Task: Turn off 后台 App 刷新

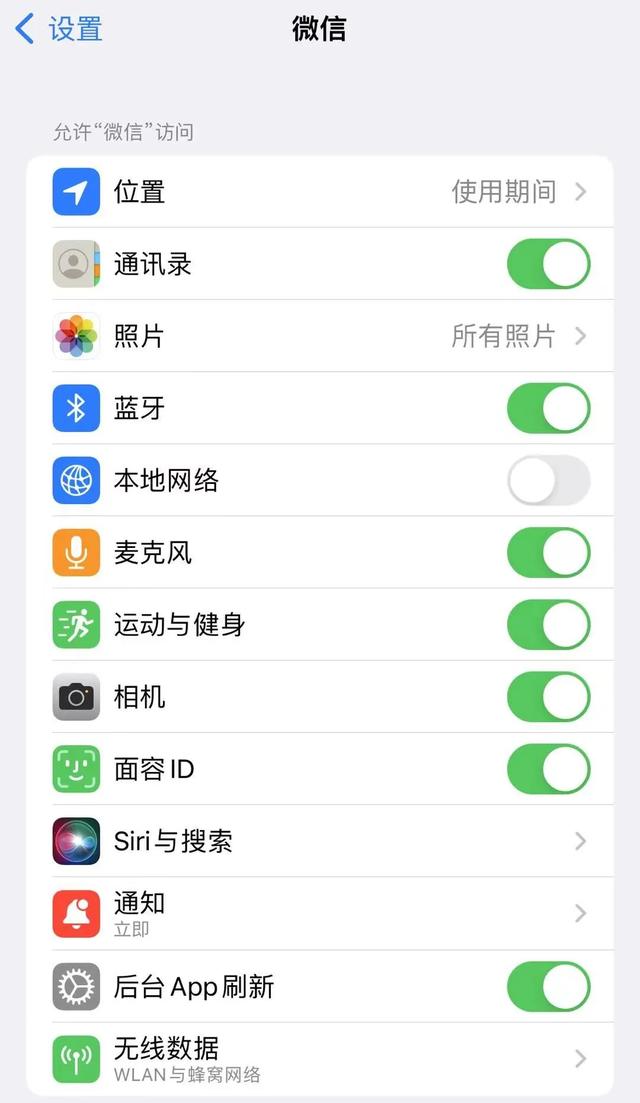Action: (548, 987)
